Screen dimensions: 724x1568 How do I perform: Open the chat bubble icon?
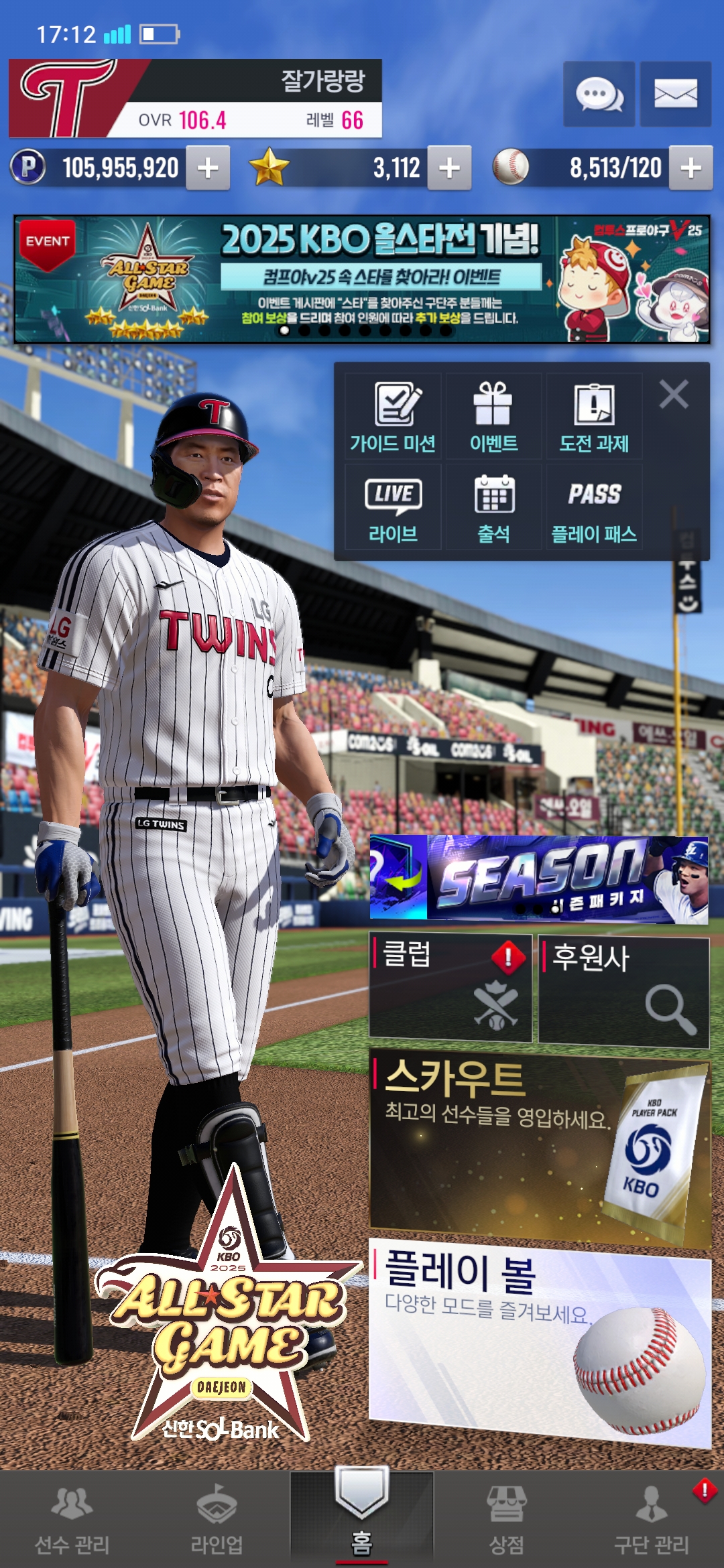pyautogui.click(x=599, y=94)
